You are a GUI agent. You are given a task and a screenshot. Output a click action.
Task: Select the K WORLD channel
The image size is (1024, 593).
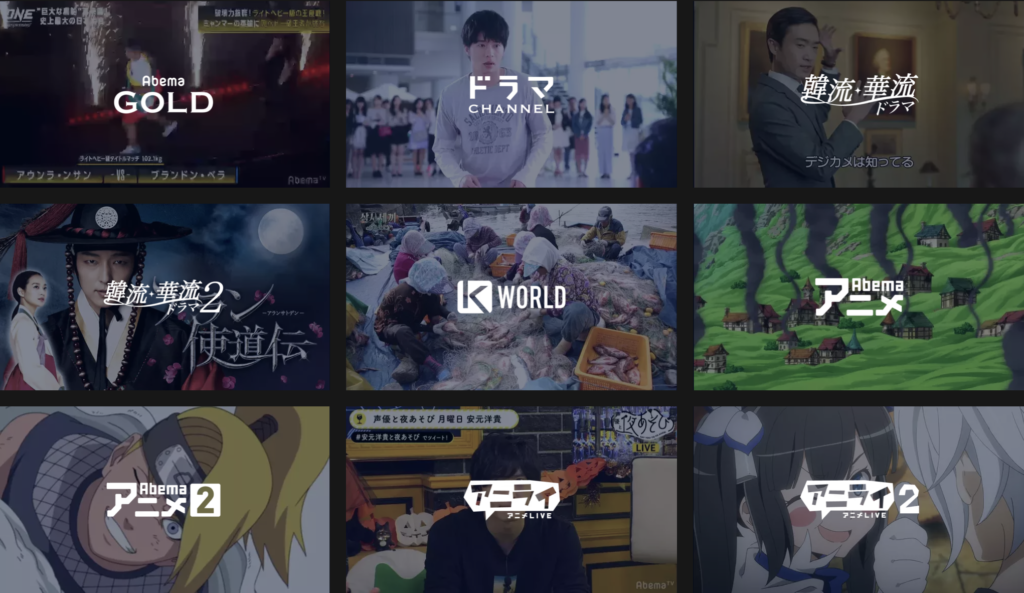(x=511, y=297)
